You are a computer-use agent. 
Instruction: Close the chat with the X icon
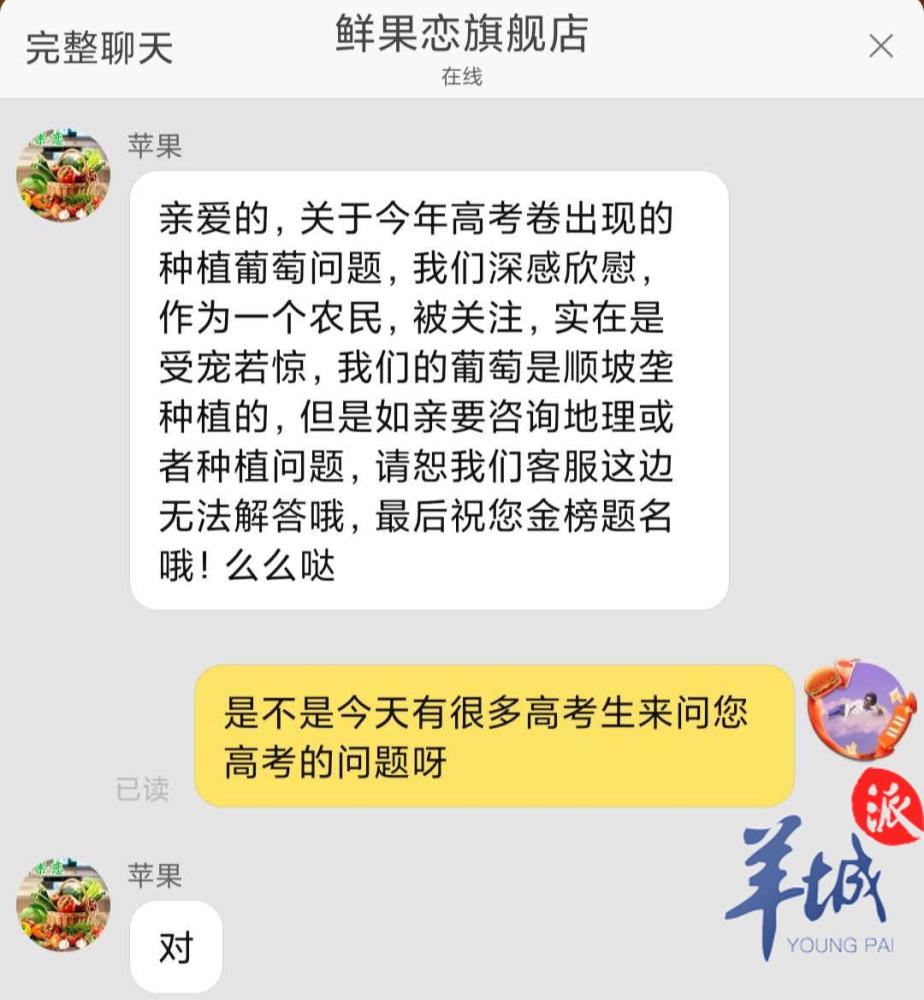pyautogui.click(x=880, y=46)
